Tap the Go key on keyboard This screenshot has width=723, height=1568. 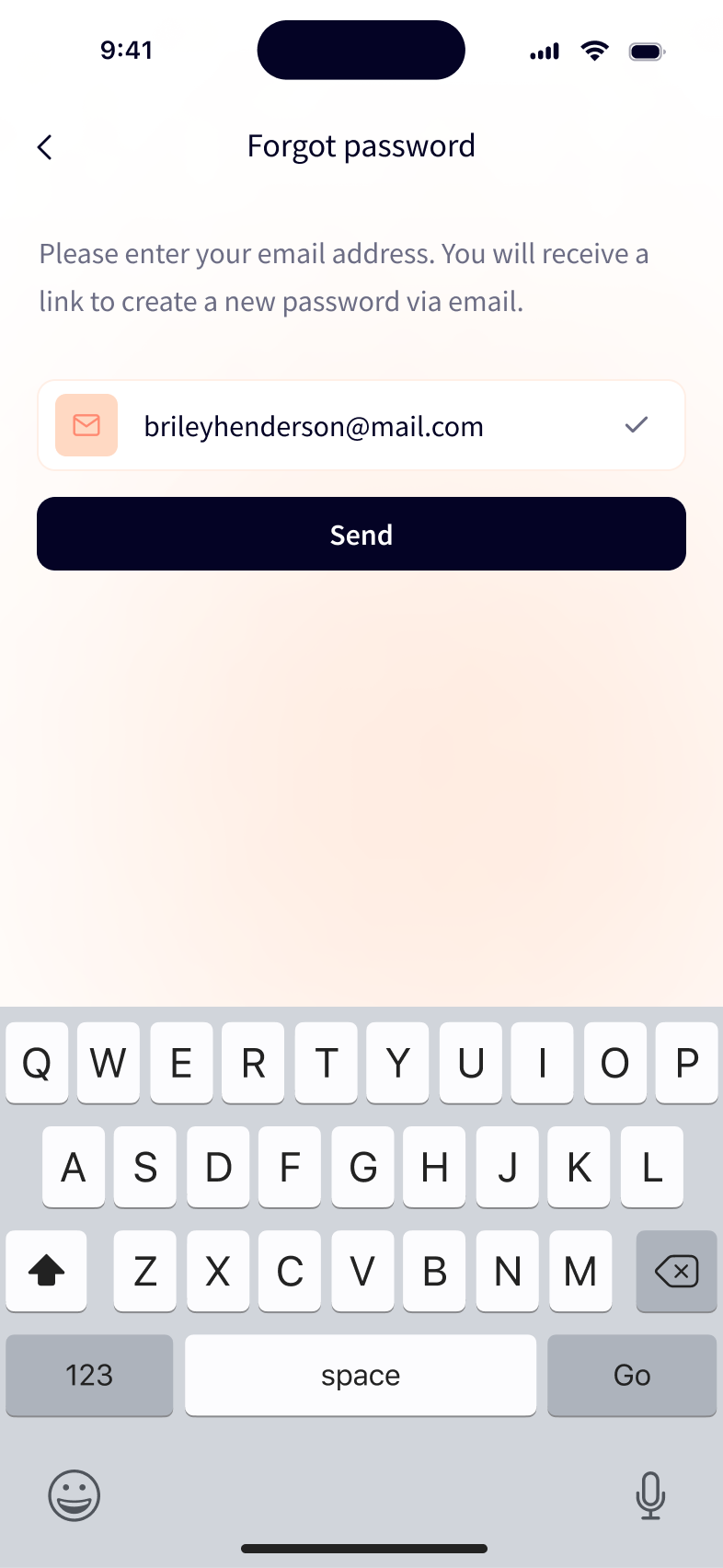pos(631,1375)
